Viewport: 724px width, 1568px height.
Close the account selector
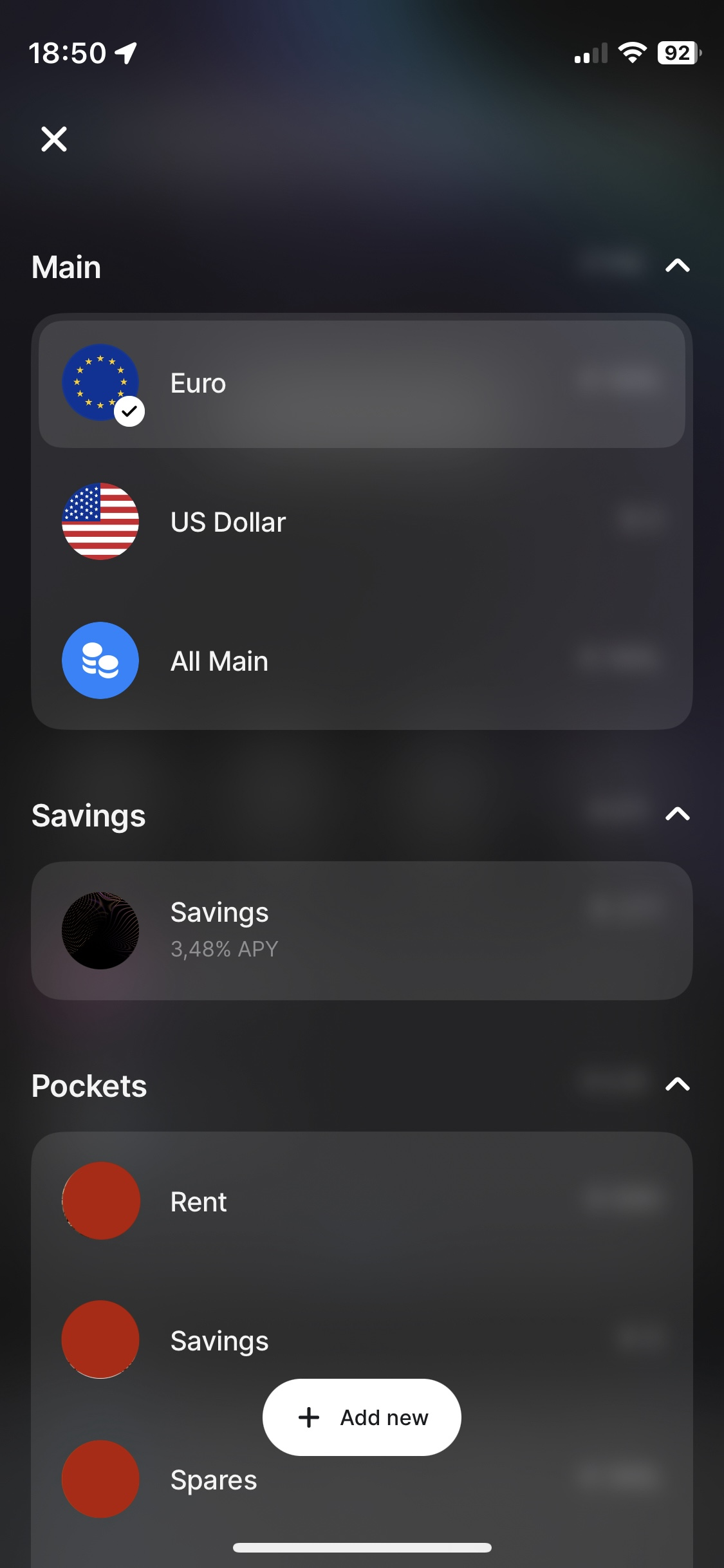54,139
